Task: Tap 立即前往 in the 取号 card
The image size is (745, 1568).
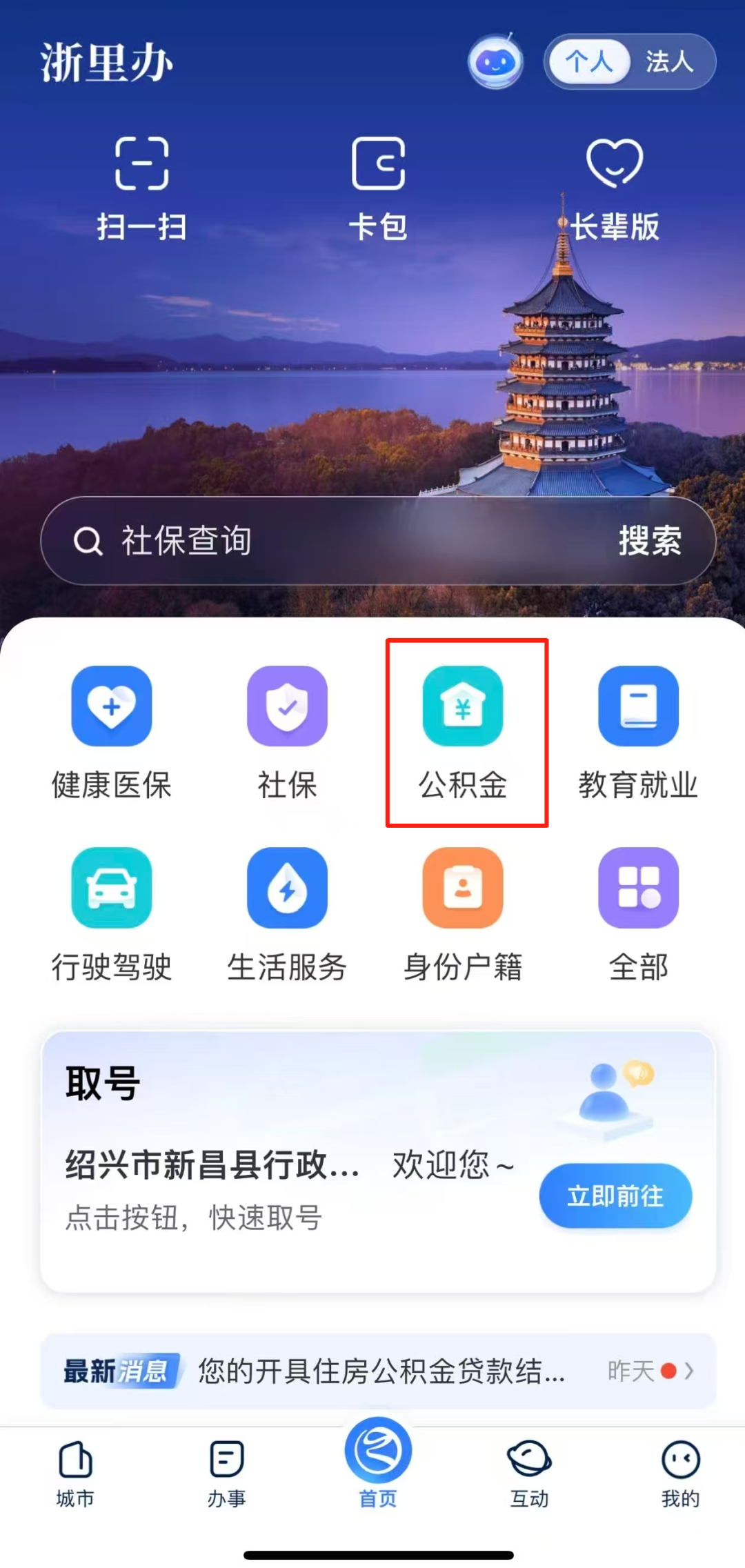Action: pos(615,1195)
